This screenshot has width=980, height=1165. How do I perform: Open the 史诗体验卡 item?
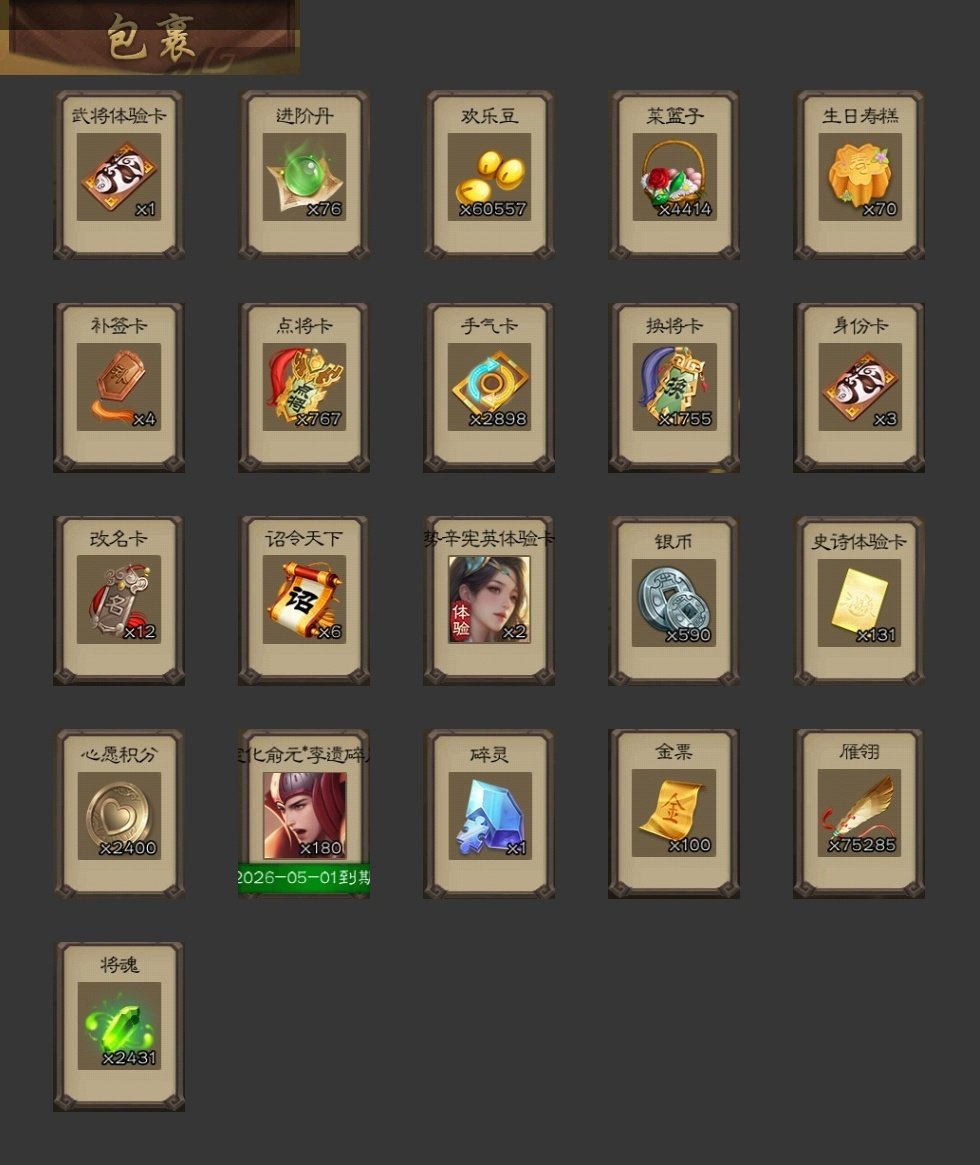859,600
